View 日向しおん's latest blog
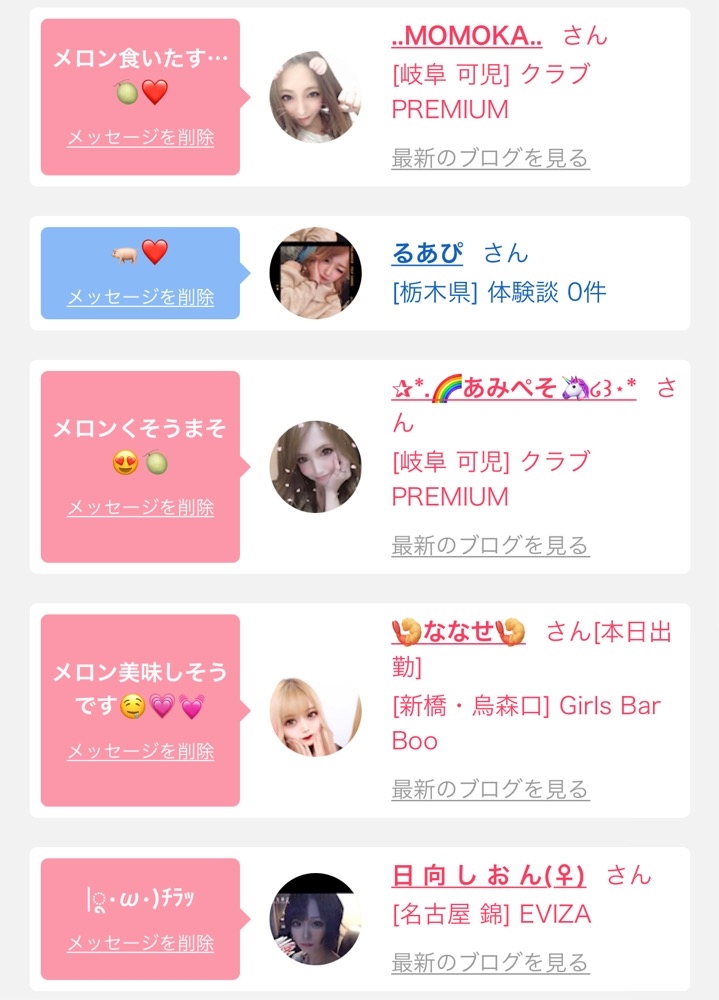Viewport: 719px width, 1000px height. click(x=490, y=962)
